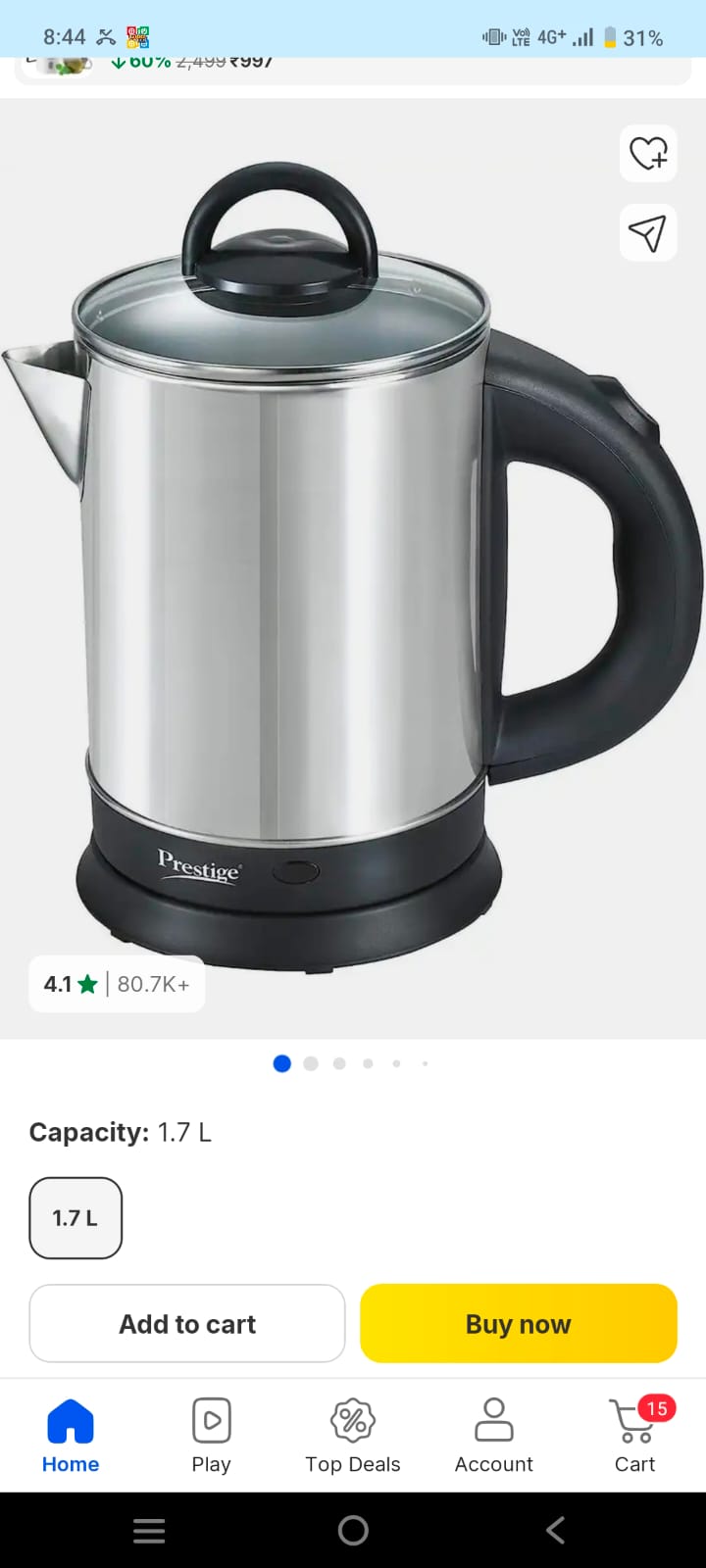Switch to the Play tab
Image resolution: width=706 pixels, height=1568 pixels.
pyautogui.click(x=211, y=1436)
